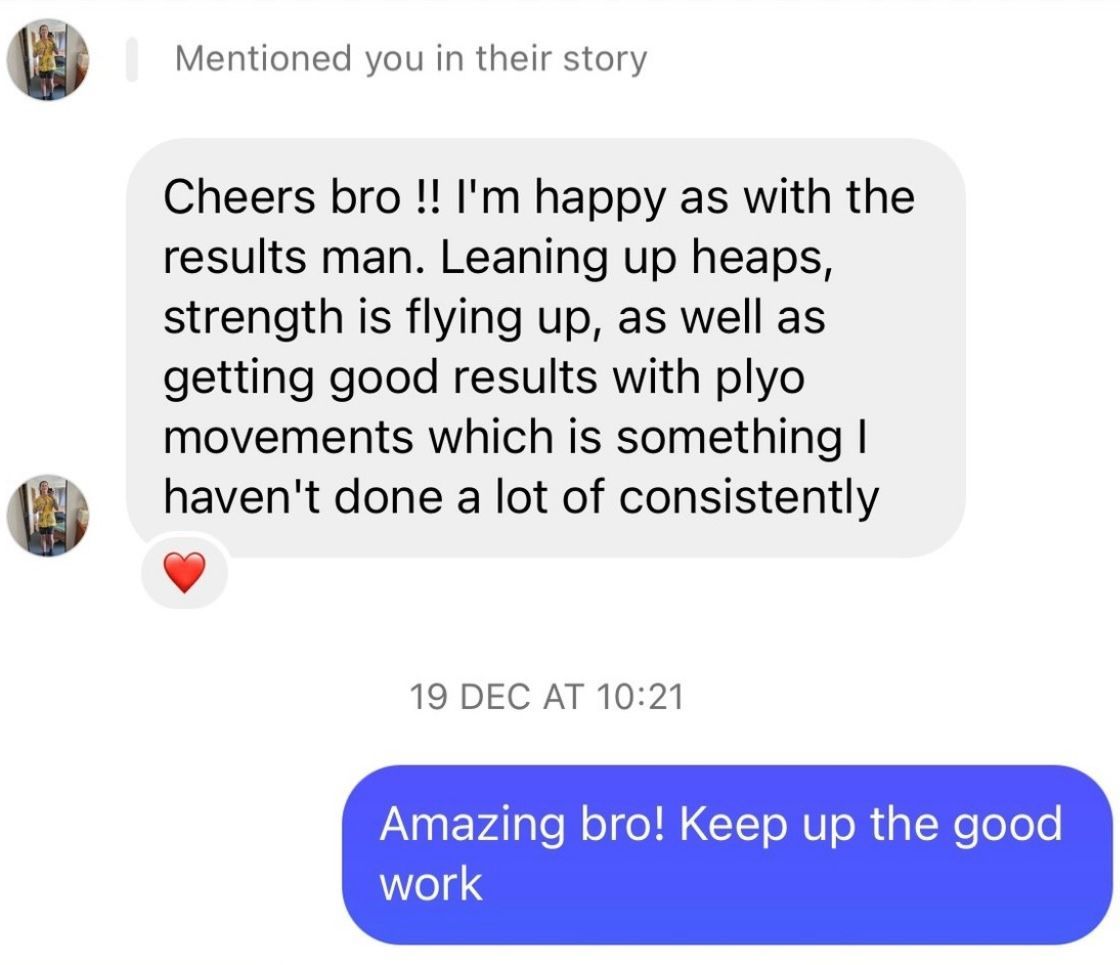Open the 'Mentioned you in their story' reply
This screenshot has width=1120, height=965.
pyautogui.click(x=410, y=59)
